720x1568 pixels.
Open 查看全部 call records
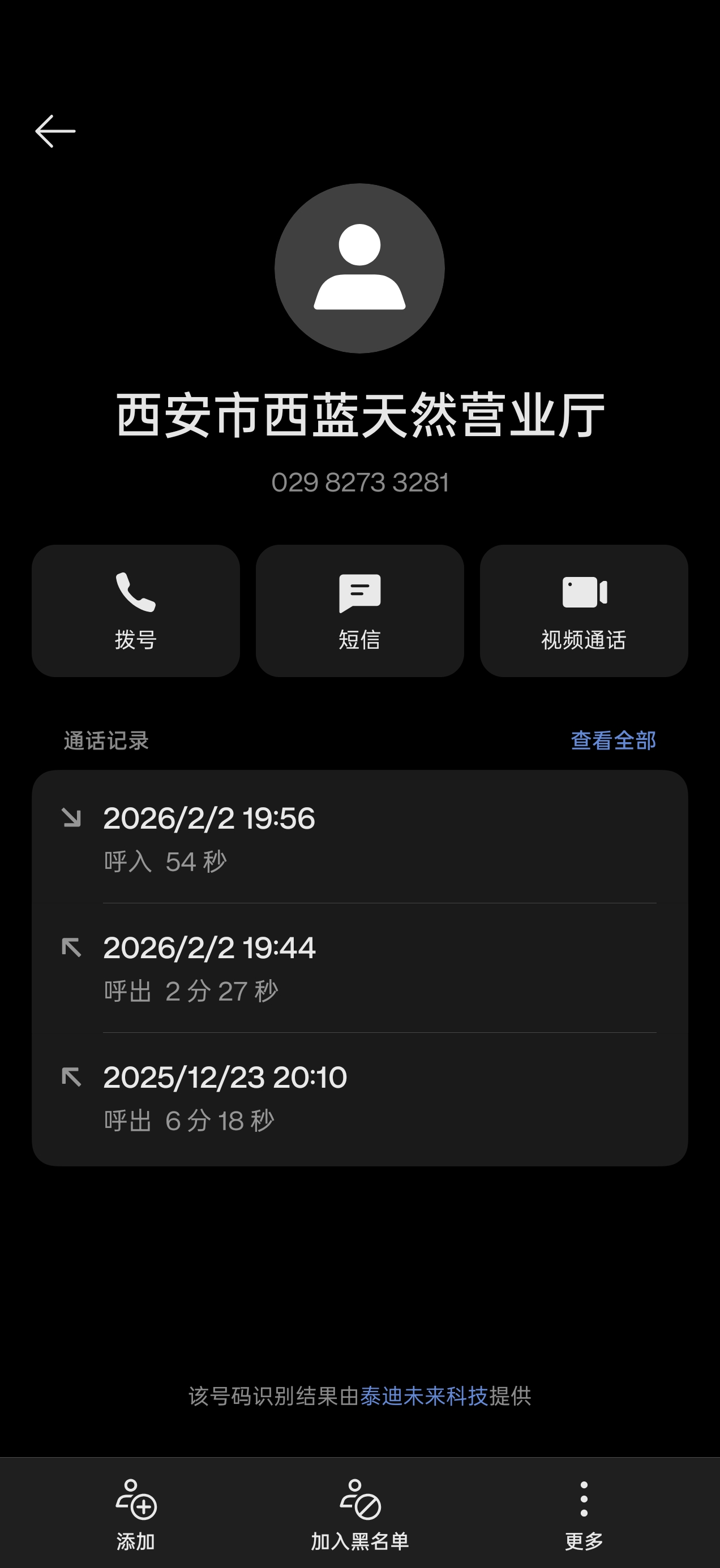tap(613, 740)
